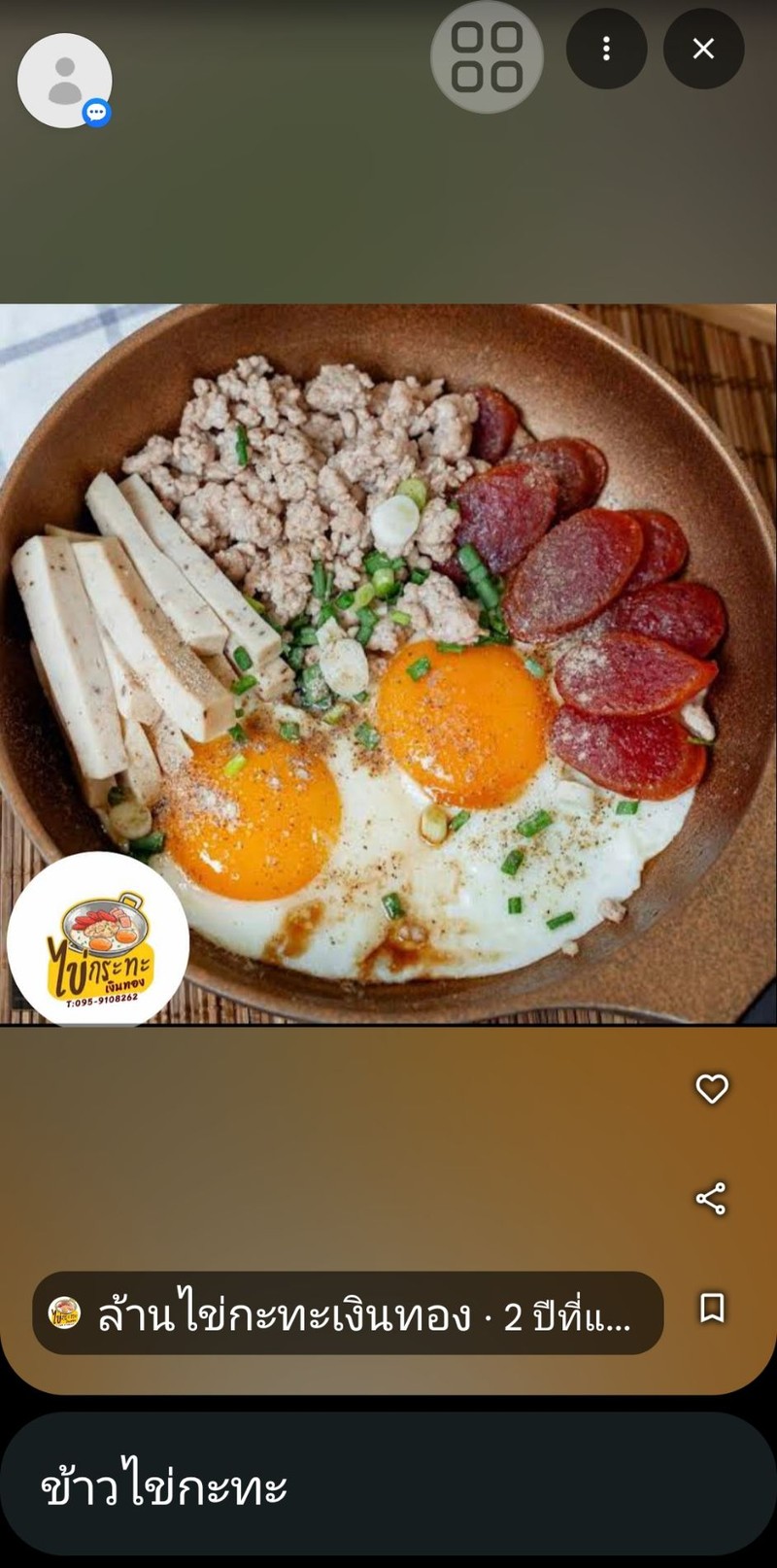
Task: Close the image viewer
Action: pyautogui.click(x=703, y=49)
